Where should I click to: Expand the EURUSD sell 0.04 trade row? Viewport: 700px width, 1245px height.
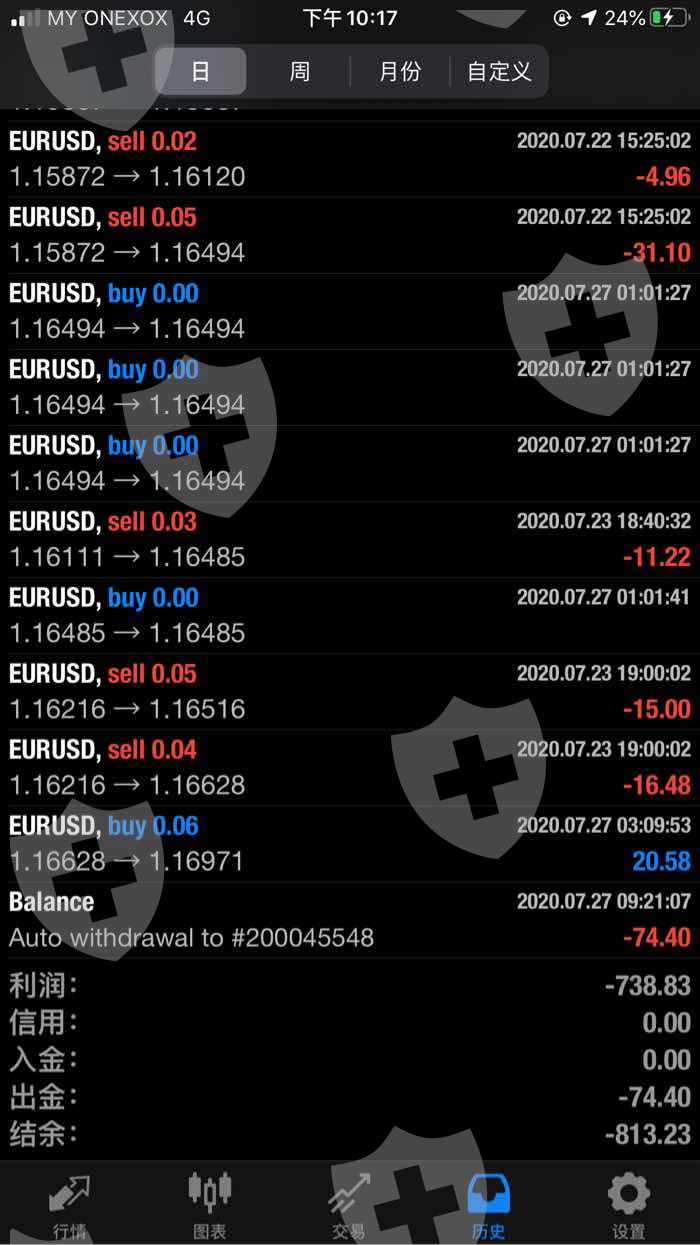coord(350,768)
